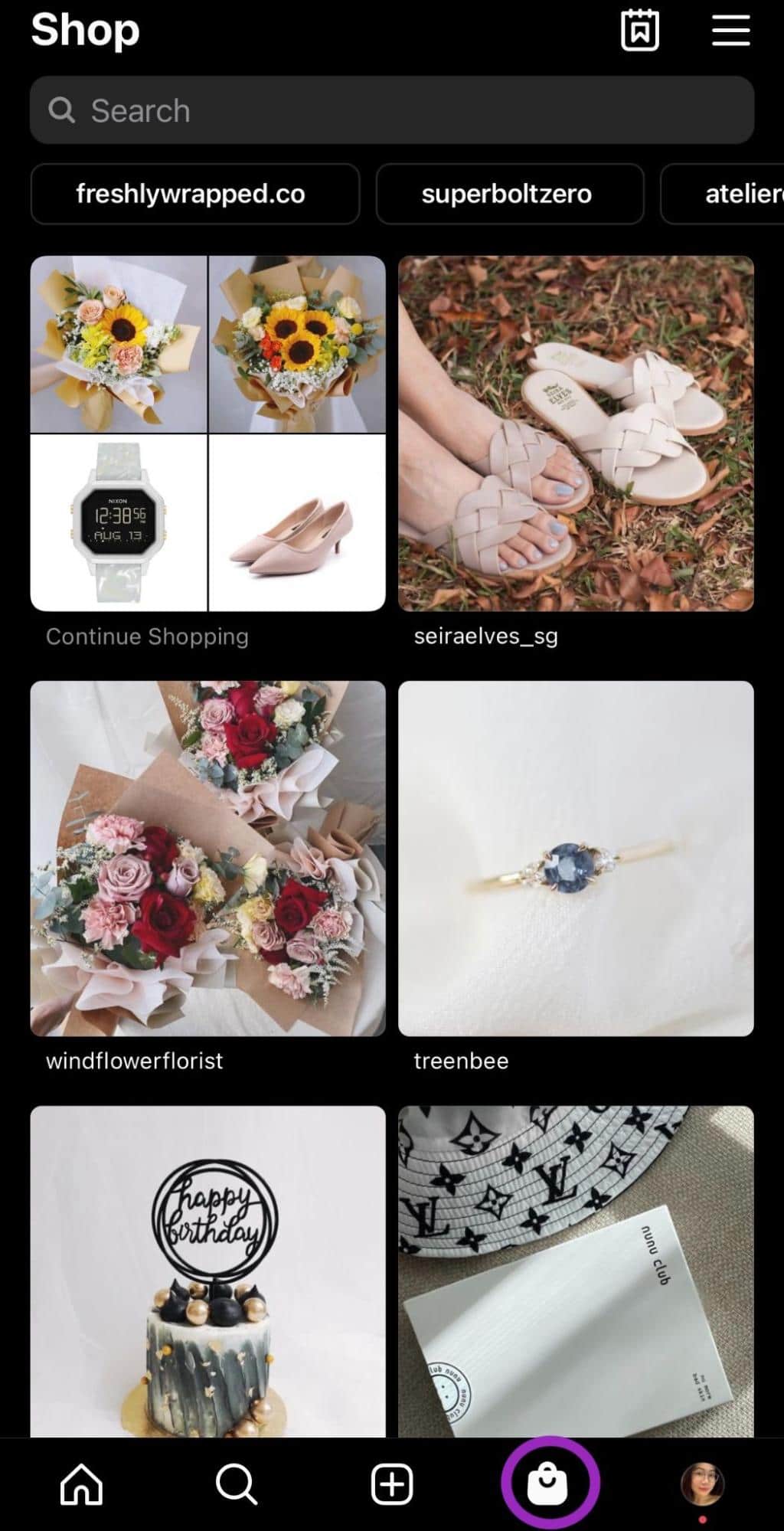Open the hamburger menu at top right
The width and height of the screenshot is (784, 1531).
pyautogui.click(x=730, y=31)
